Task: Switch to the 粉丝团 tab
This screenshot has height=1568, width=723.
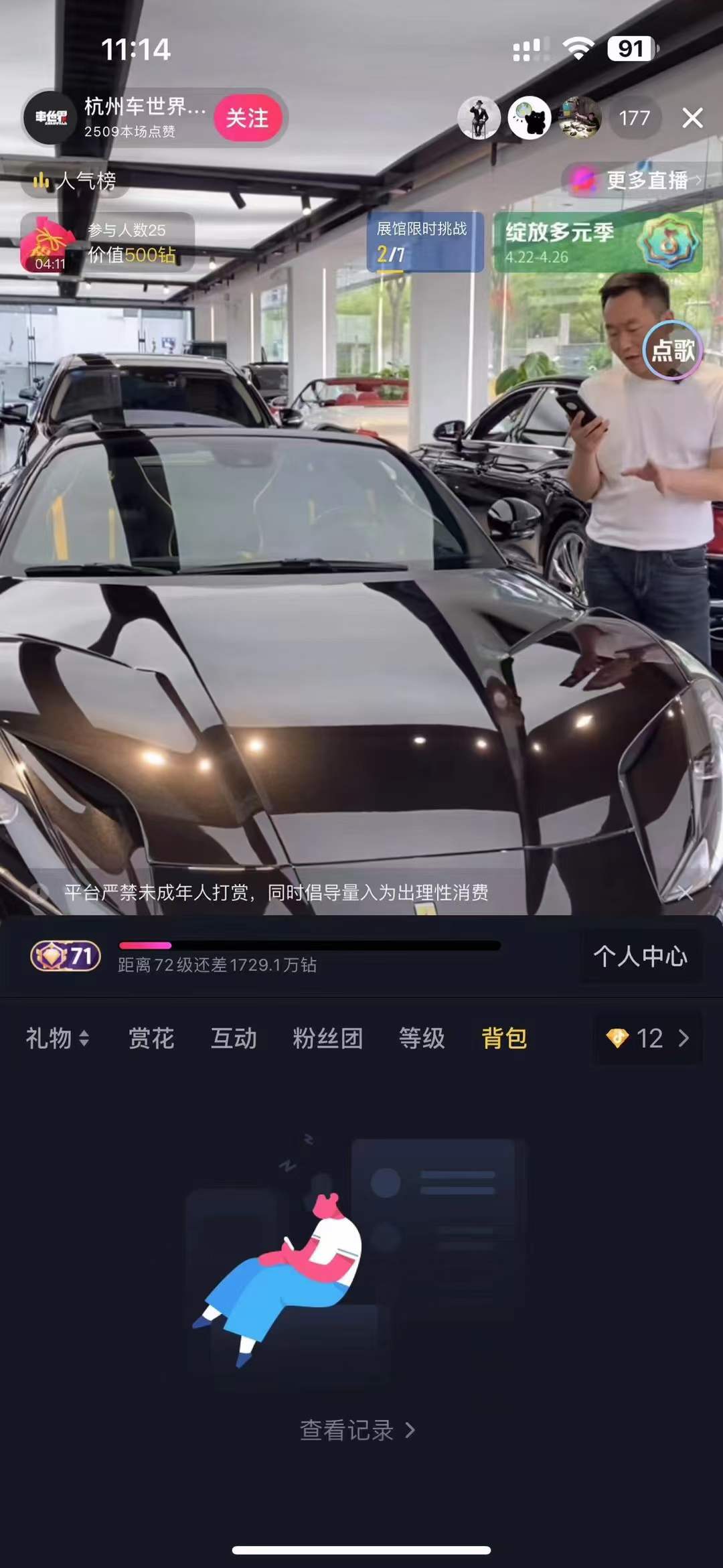Action: click(x=327, y=1038)
